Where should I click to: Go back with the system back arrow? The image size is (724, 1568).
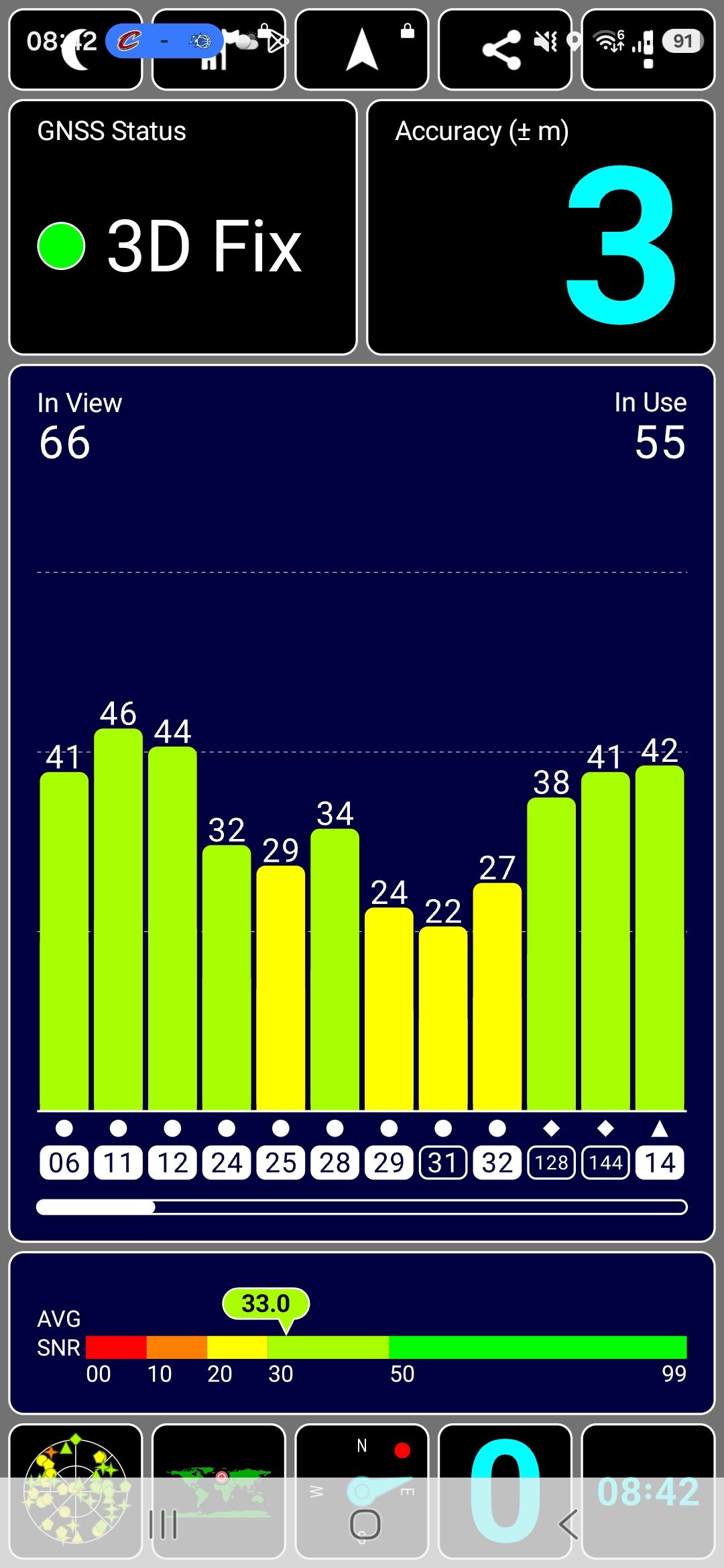point(568,1524)
